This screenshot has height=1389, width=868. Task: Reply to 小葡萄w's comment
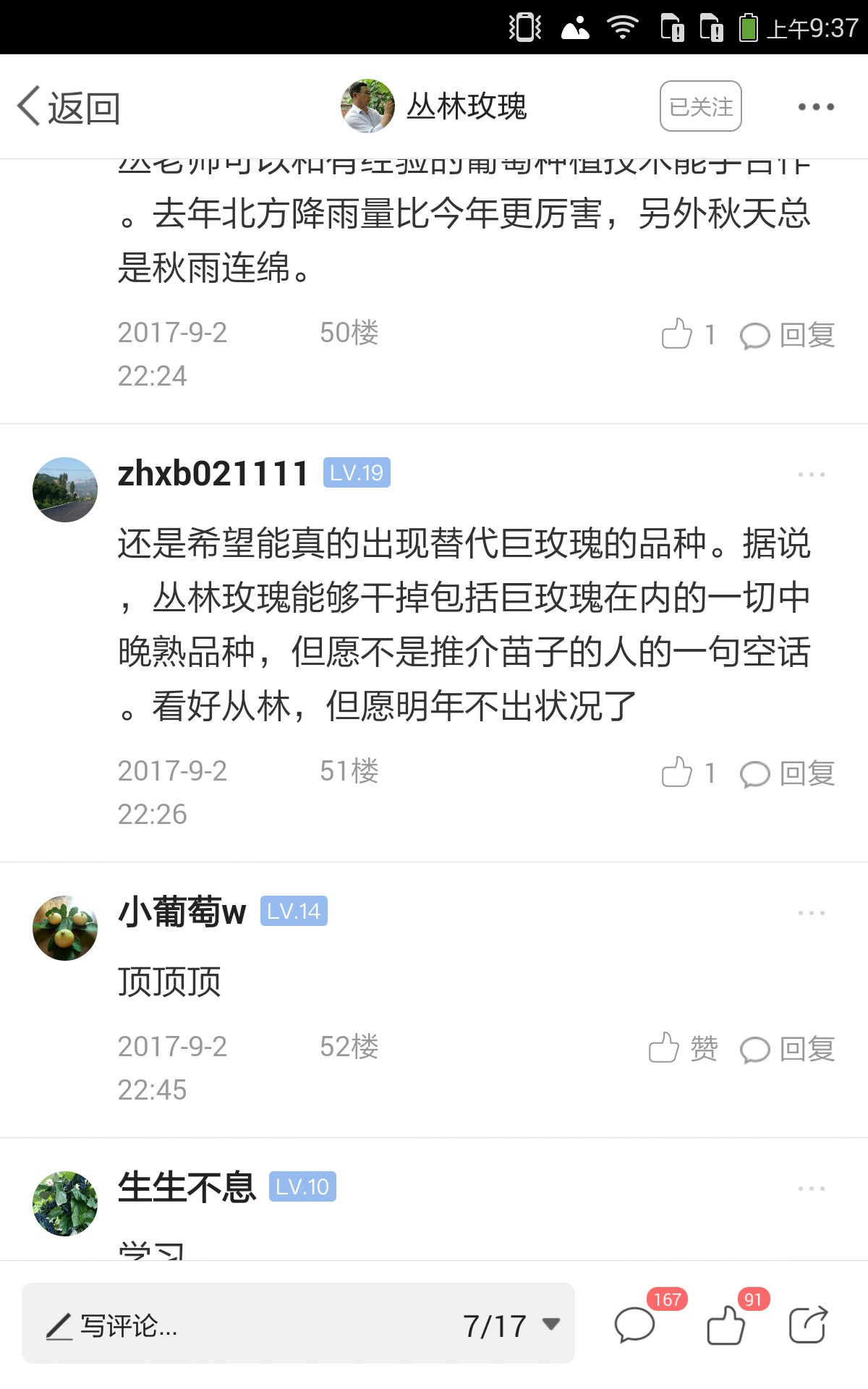point(788,1049)
